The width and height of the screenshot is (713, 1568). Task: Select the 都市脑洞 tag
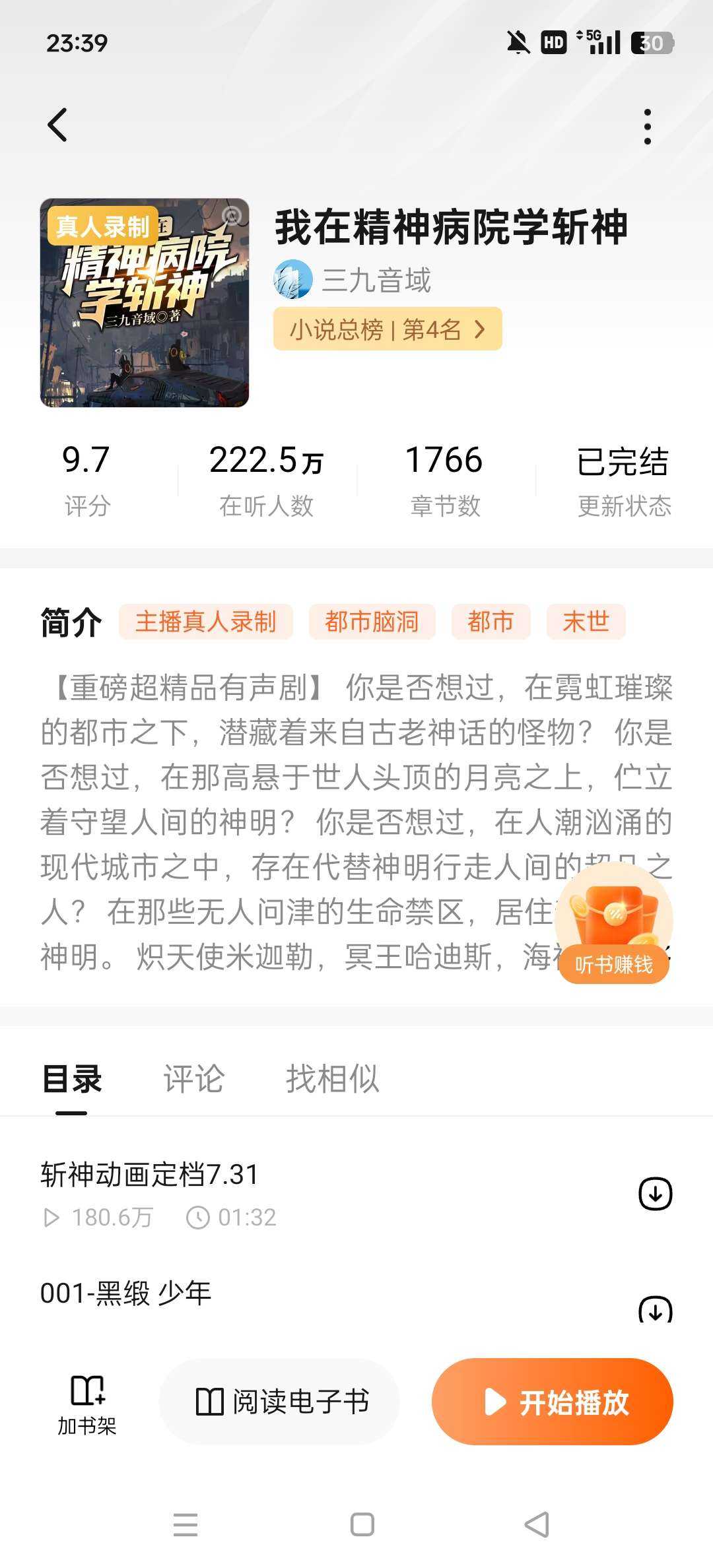372,622
